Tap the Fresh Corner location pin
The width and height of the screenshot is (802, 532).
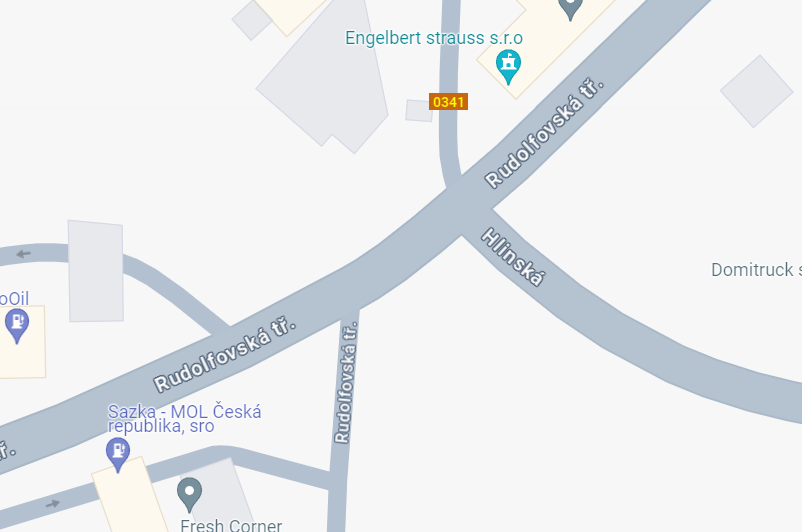[x=189, y=495]
